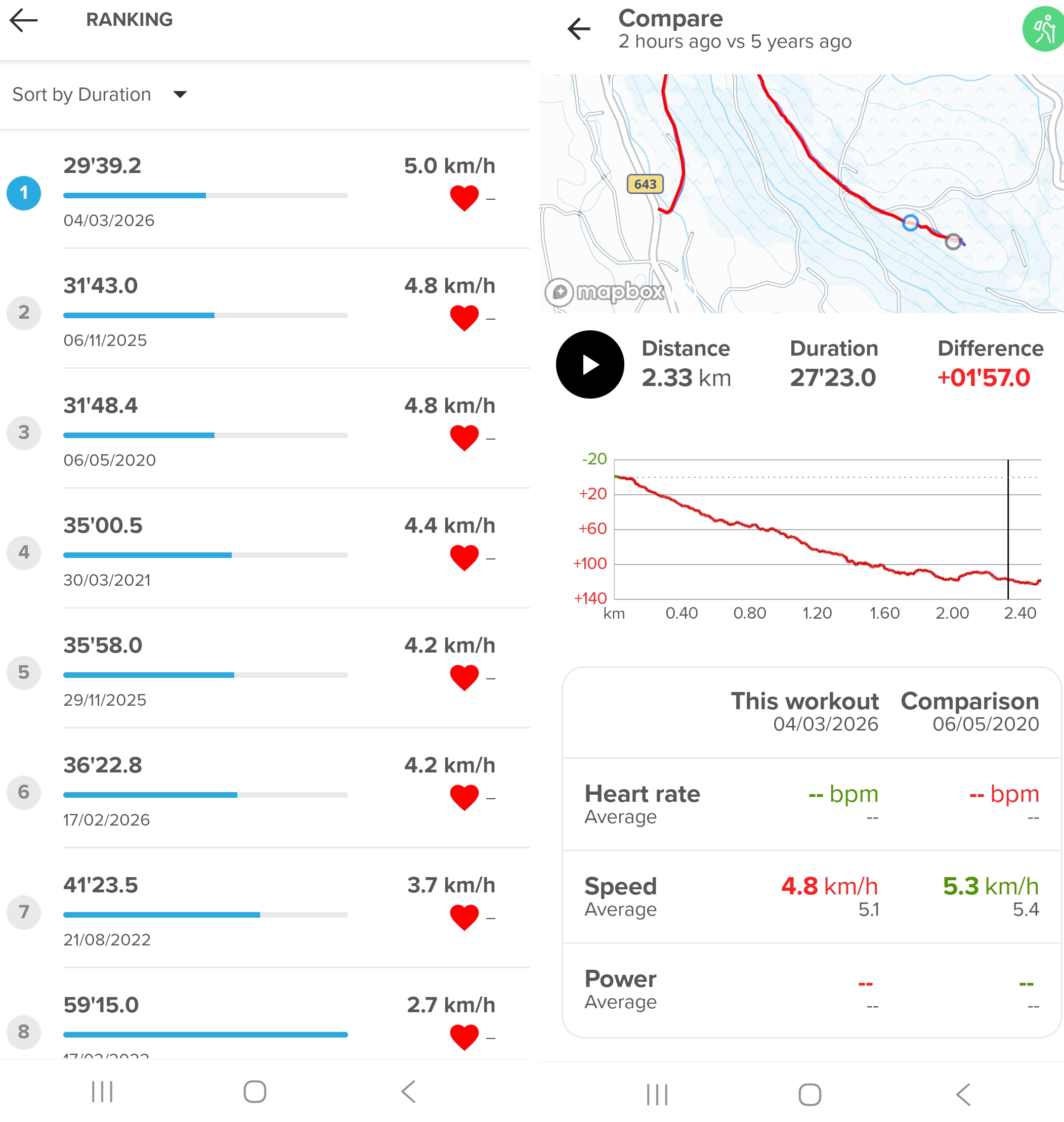Open the route comparison map
Image resolution: width=1064 pixels, height=1122 pixels.
(x=801, y=193)
